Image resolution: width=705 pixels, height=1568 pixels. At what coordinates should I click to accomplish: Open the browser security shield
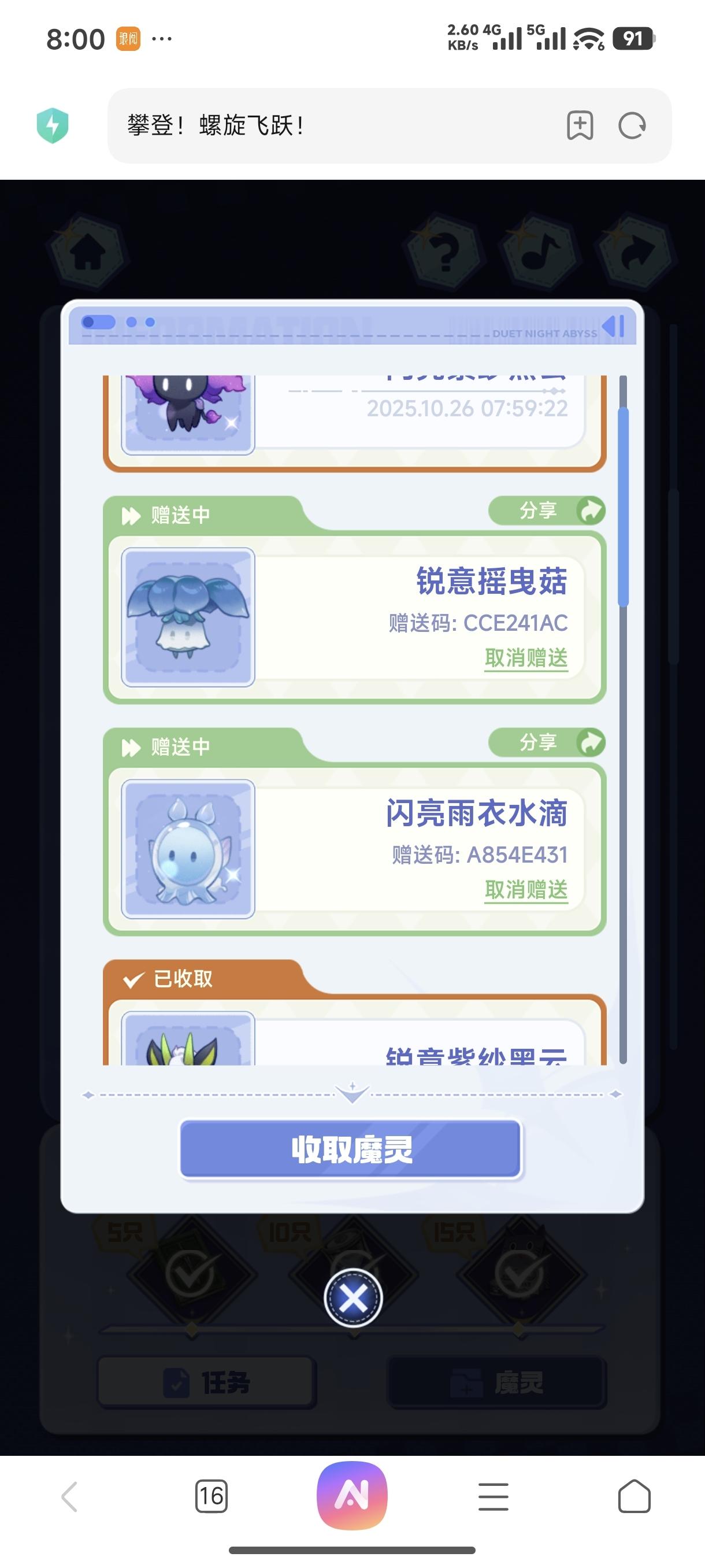pyautogui.click(x=53, y=125)
